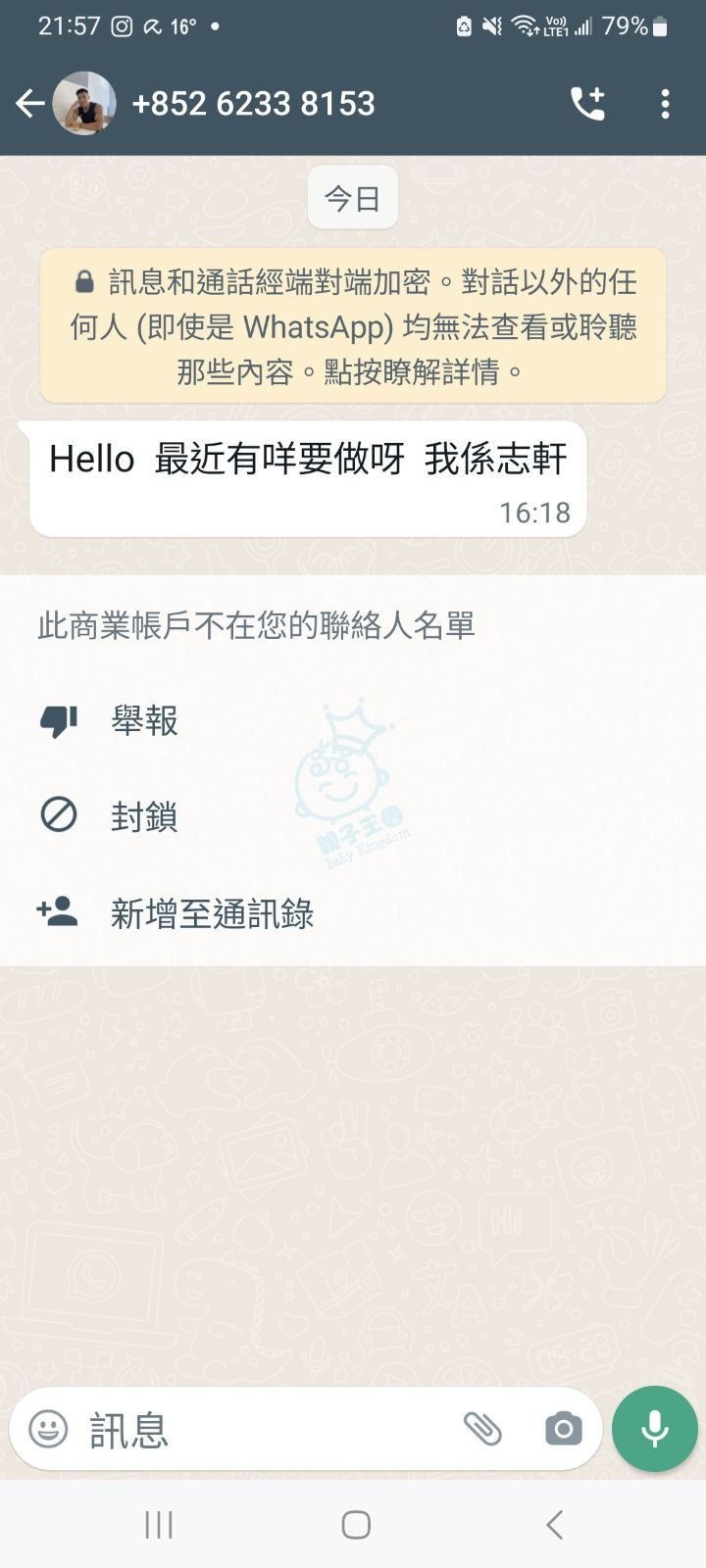Go back to the chat list

coord(30,103)
